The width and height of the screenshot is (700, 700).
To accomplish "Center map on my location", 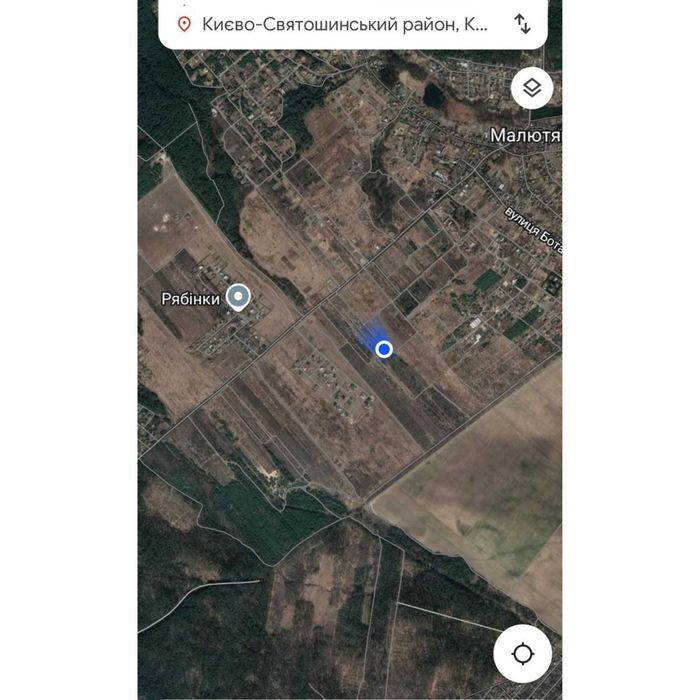I will click(522, 655).
